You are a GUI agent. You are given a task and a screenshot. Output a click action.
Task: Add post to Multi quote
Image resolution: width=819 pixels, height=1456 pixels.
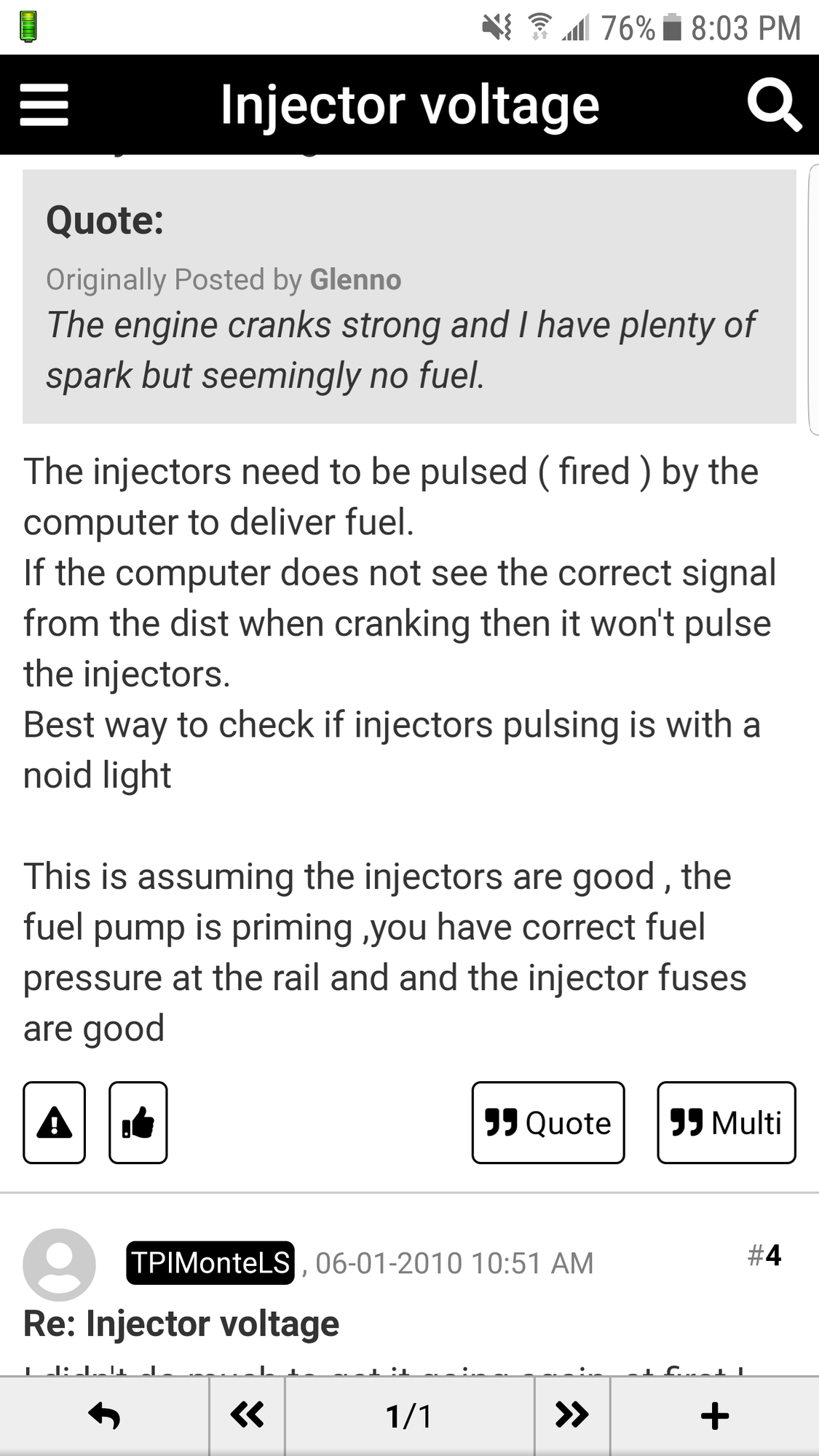point(726,1123)
